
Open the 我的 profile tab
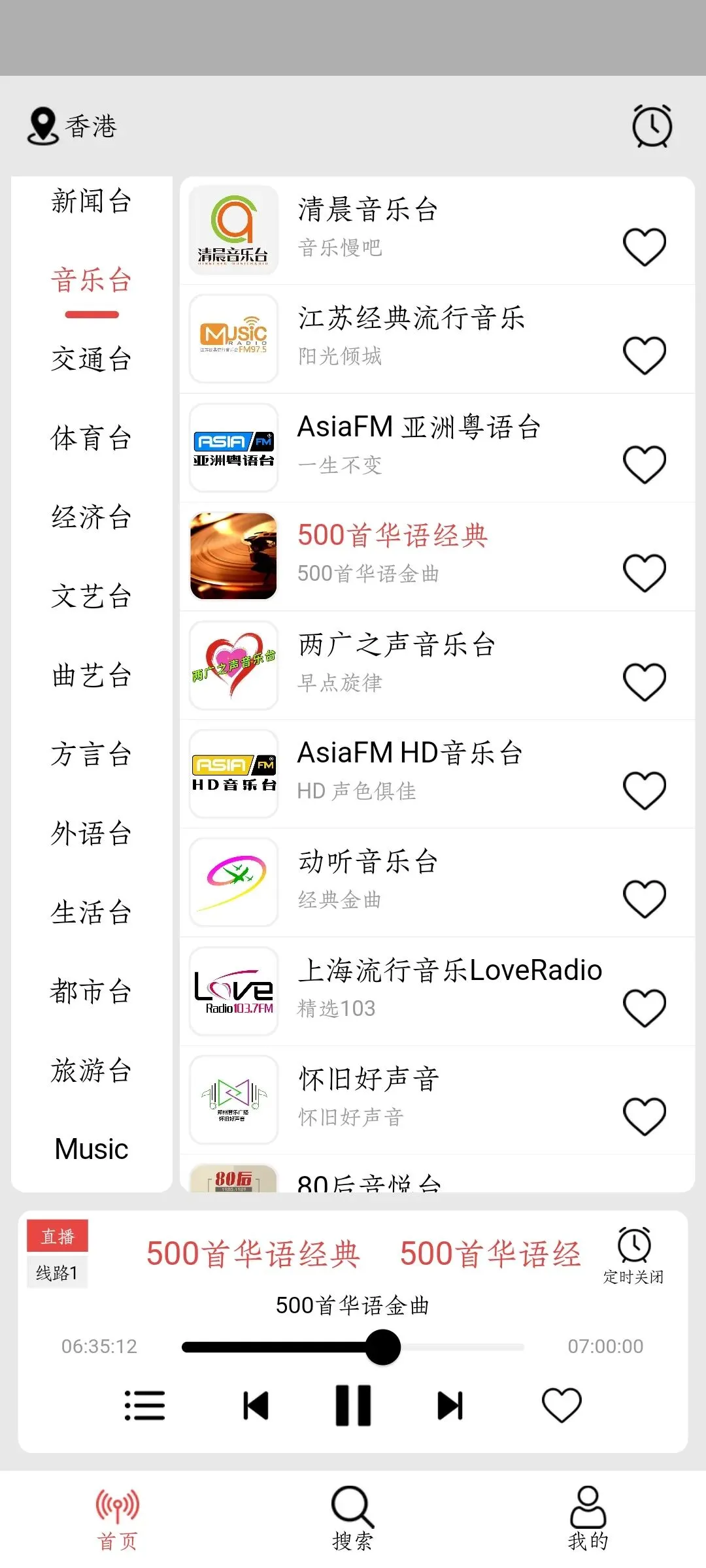(x=588, y=1518)
